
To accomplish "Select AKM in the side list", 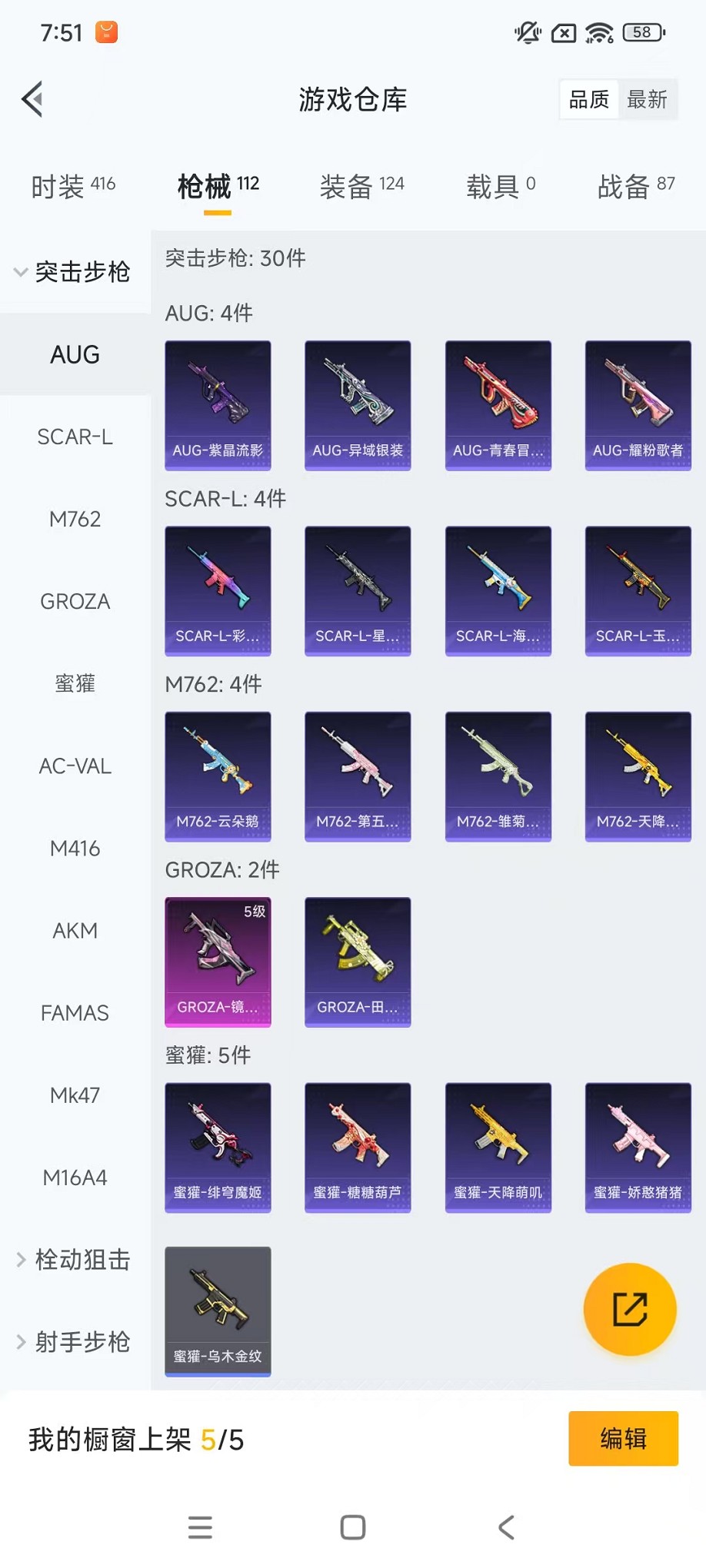I will pos(75,931).
